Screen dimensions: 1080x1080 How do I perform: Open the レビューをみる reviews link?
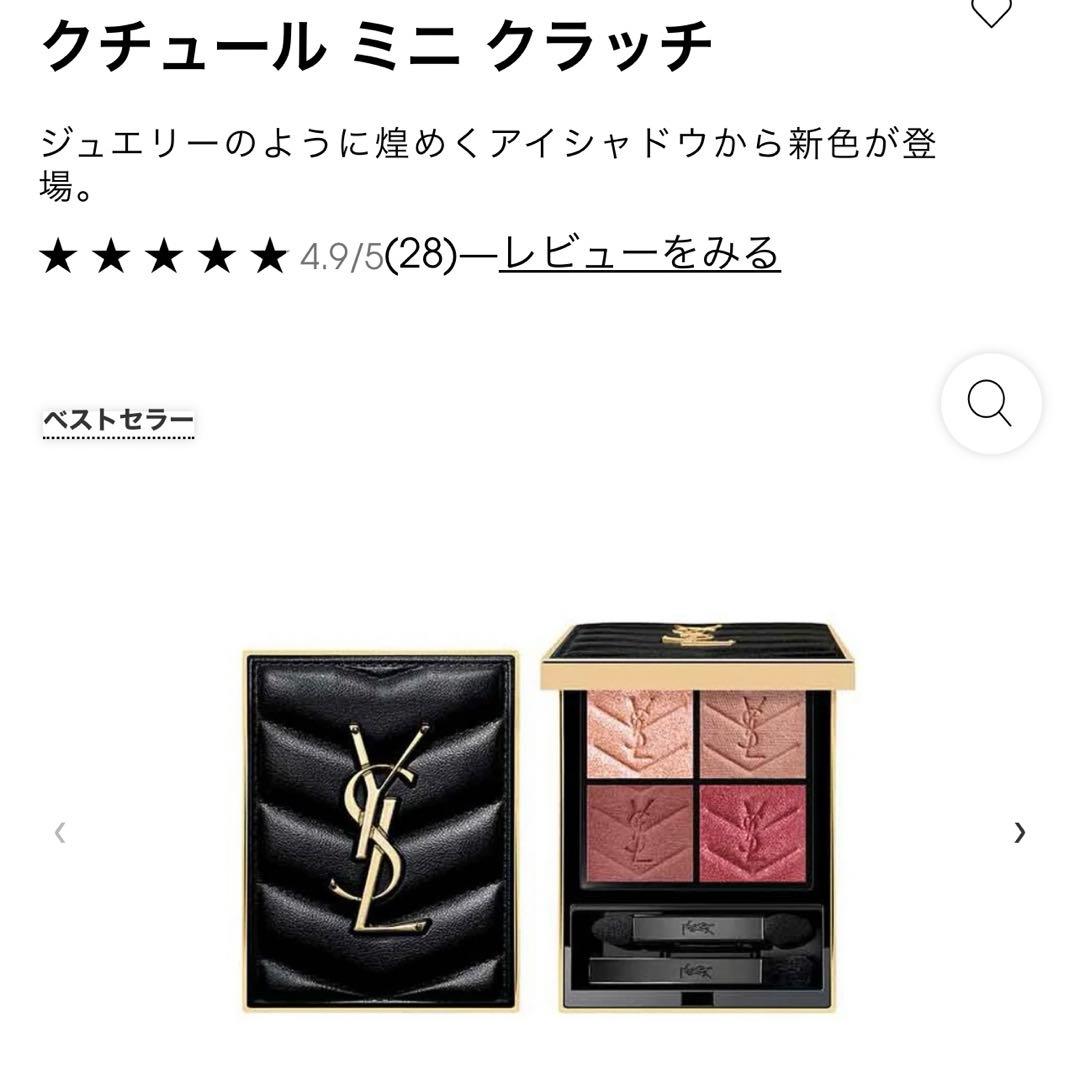639,253
